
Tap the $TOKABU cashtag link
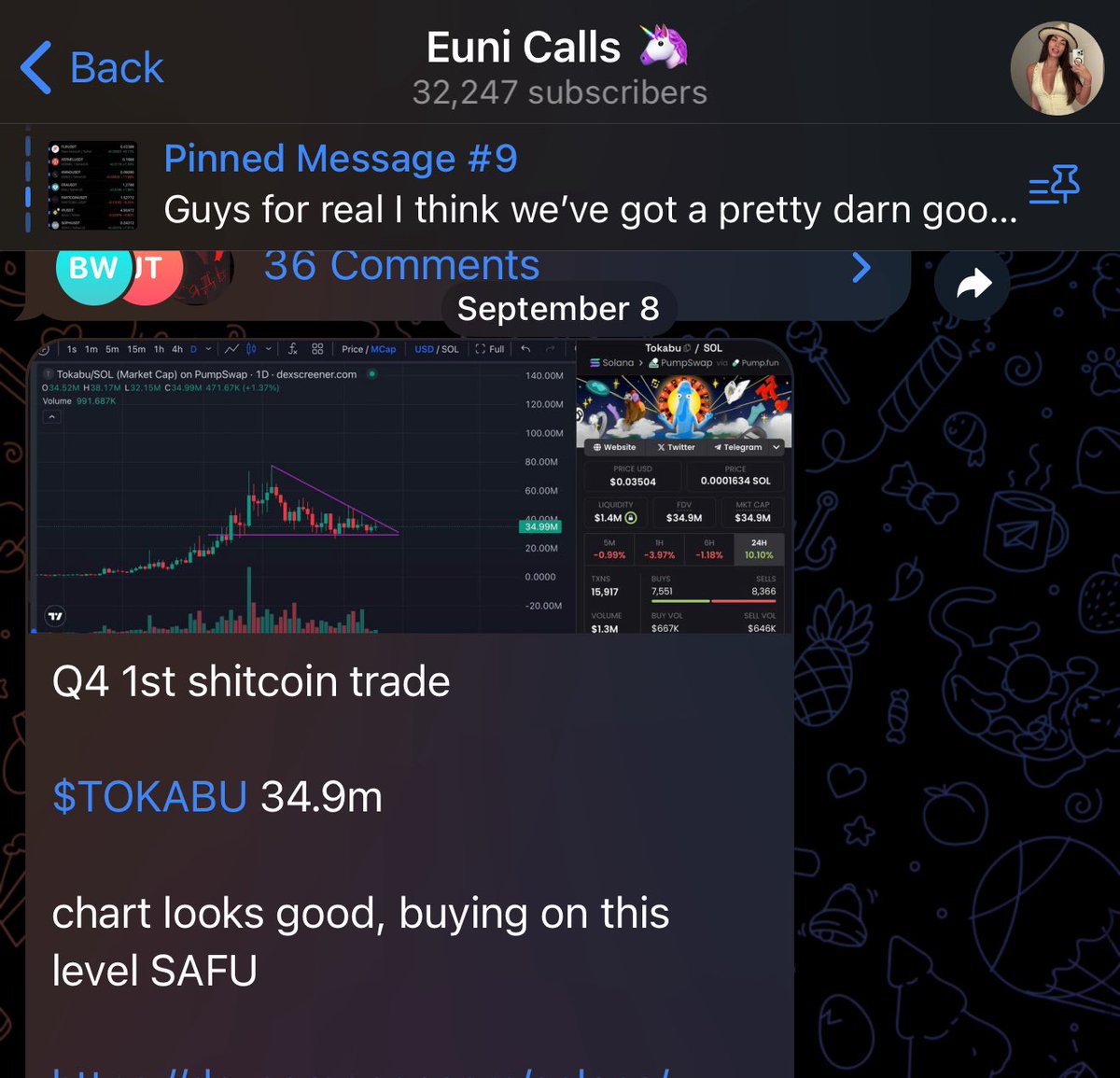149,797
